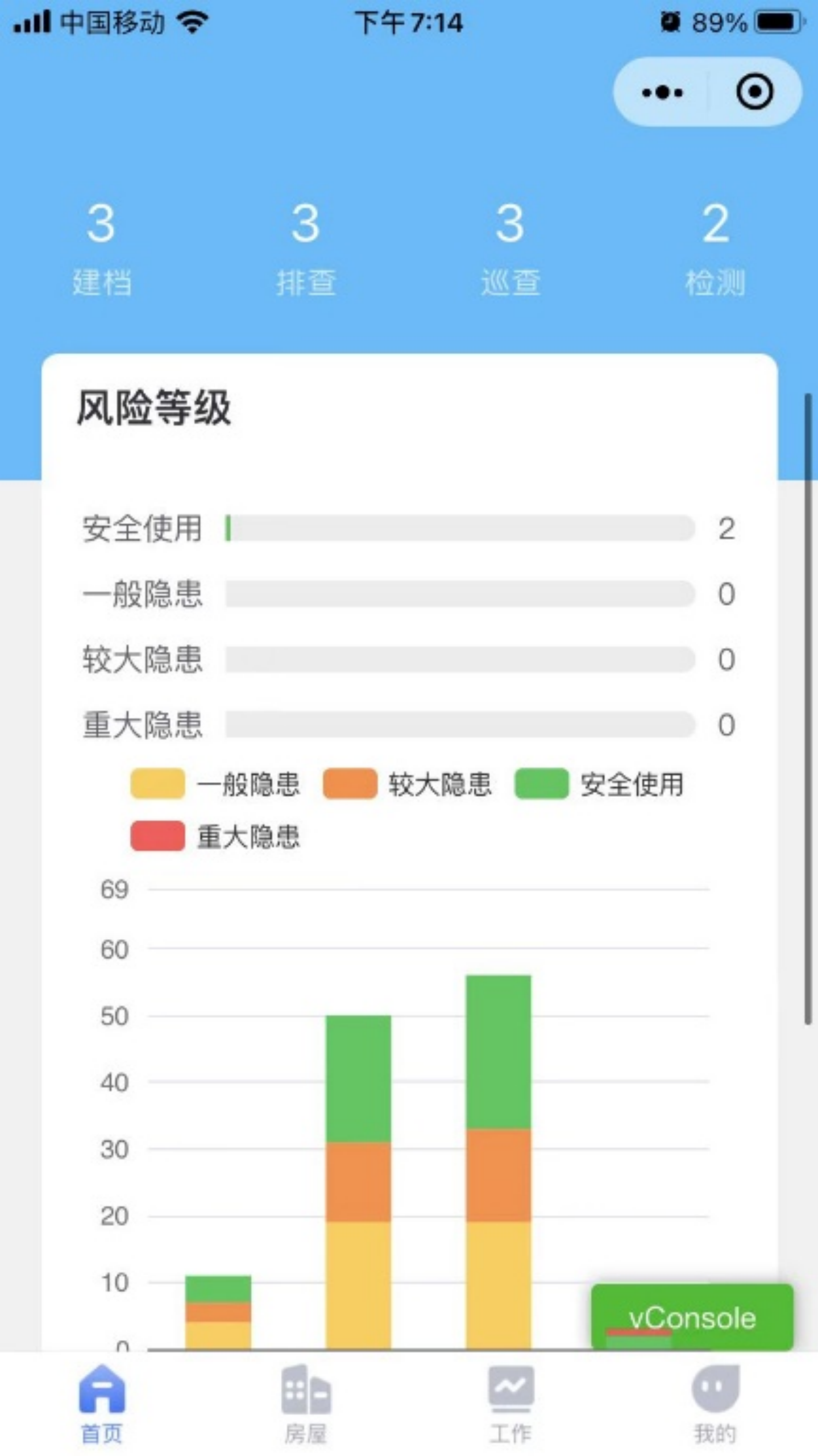The height and width of the screenshot is (1456, 818).
Task: Switch to the 房屋 tab
Action: coord(306,1405)
